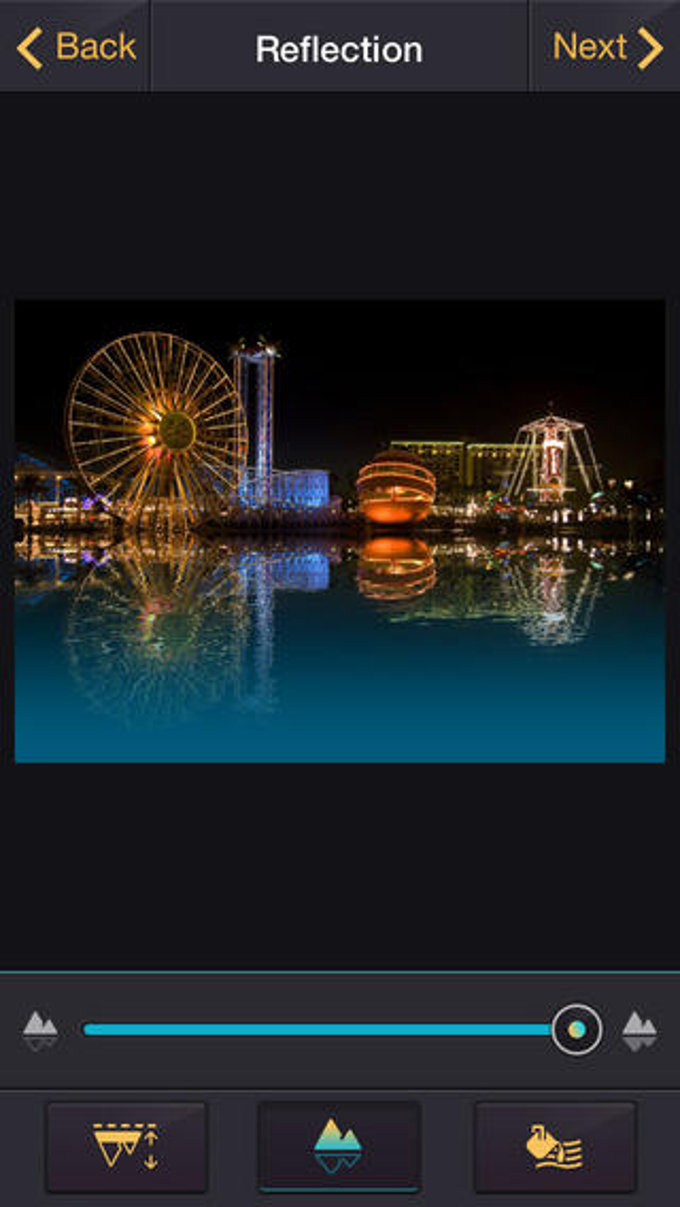Screen dimensions: 680x1207
Task: Tap the maximum reflection icon
Action: point(639,1030)
